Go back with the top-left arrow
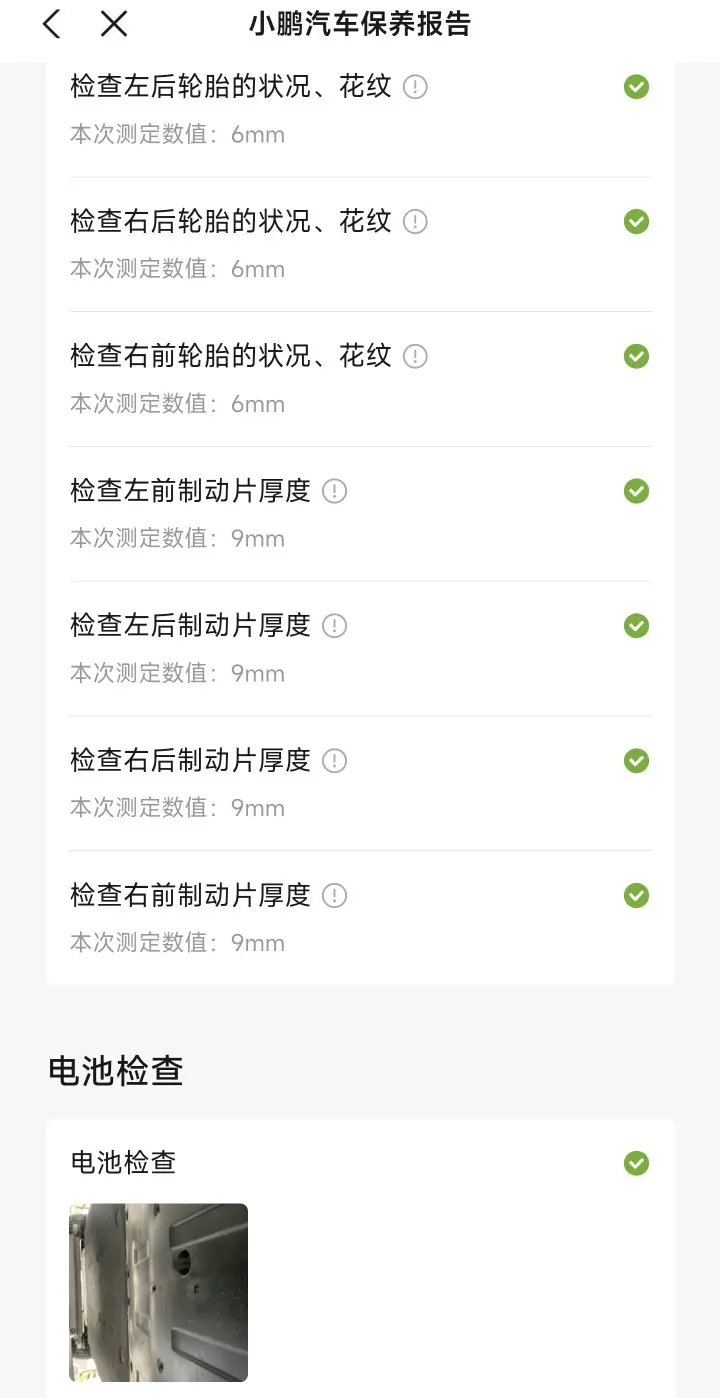The image size is (720, 1398). pos(52,24)
